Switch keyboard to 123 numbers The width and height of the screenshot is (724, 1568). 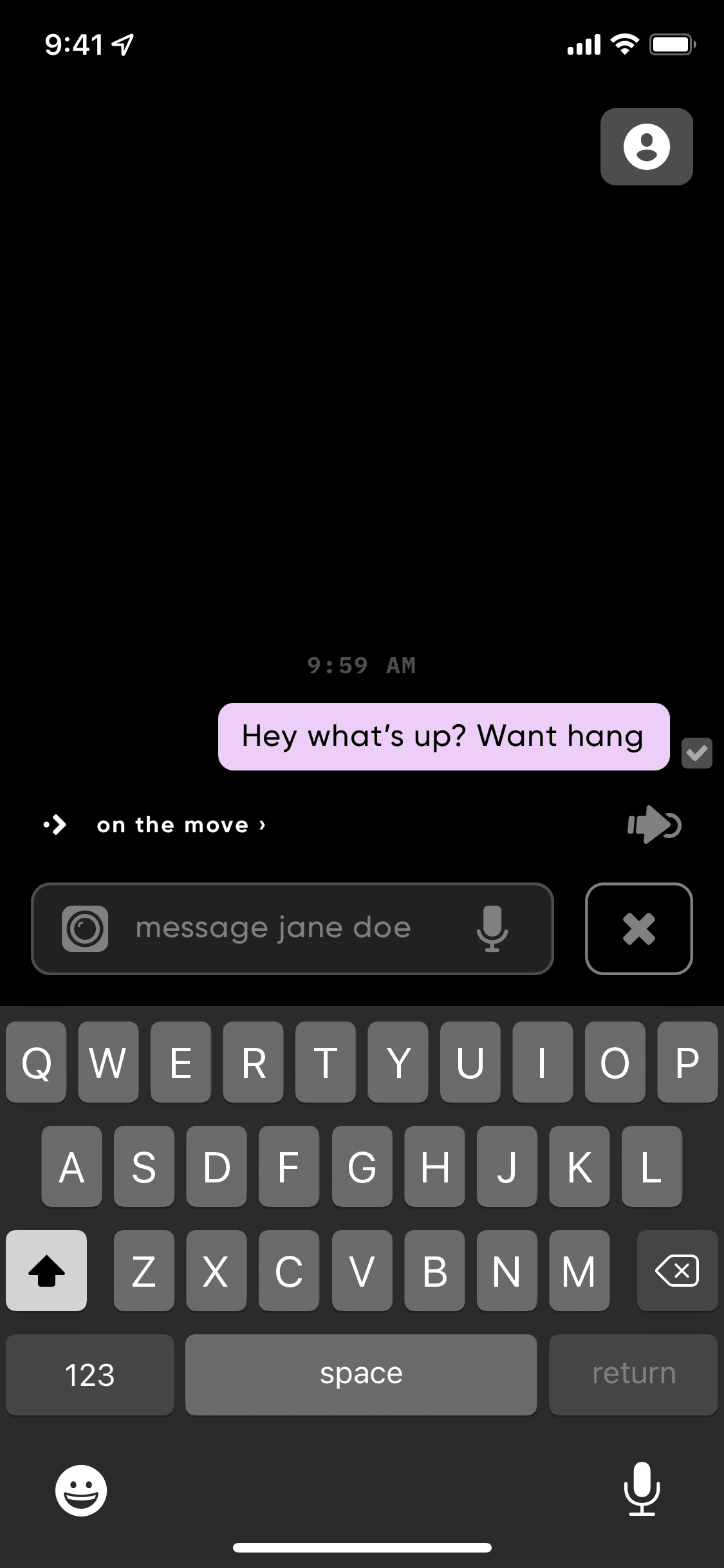coord(89,1375)
